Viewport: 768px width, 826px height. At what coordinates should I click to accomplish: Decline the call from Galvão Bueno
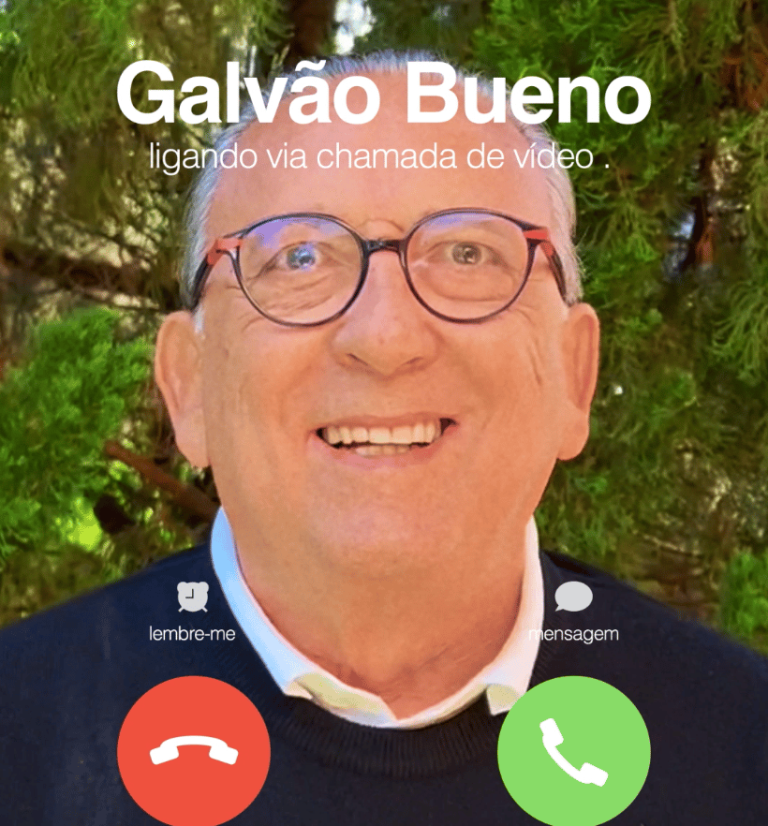[194, 752]
